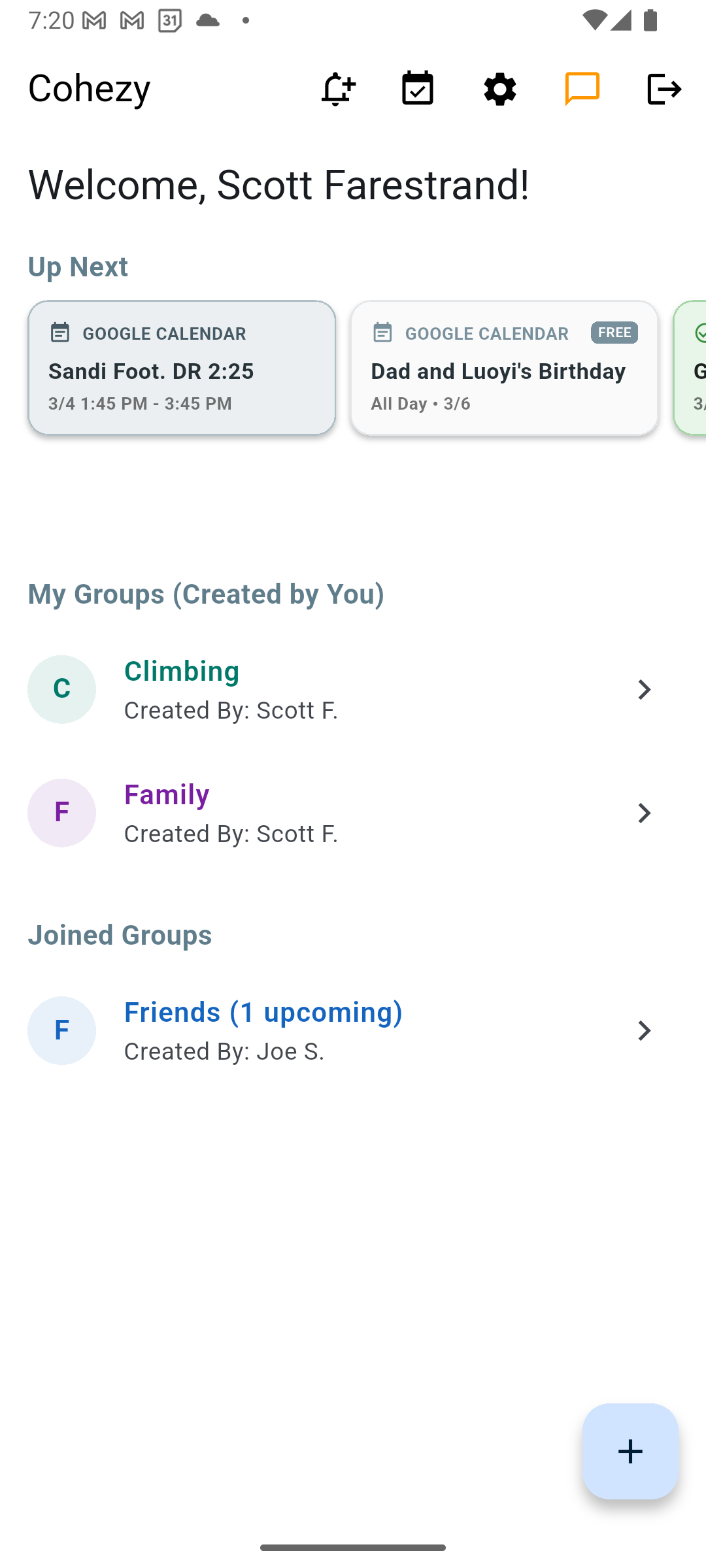Click the FREE badge on the birthday event

(614, 333)
